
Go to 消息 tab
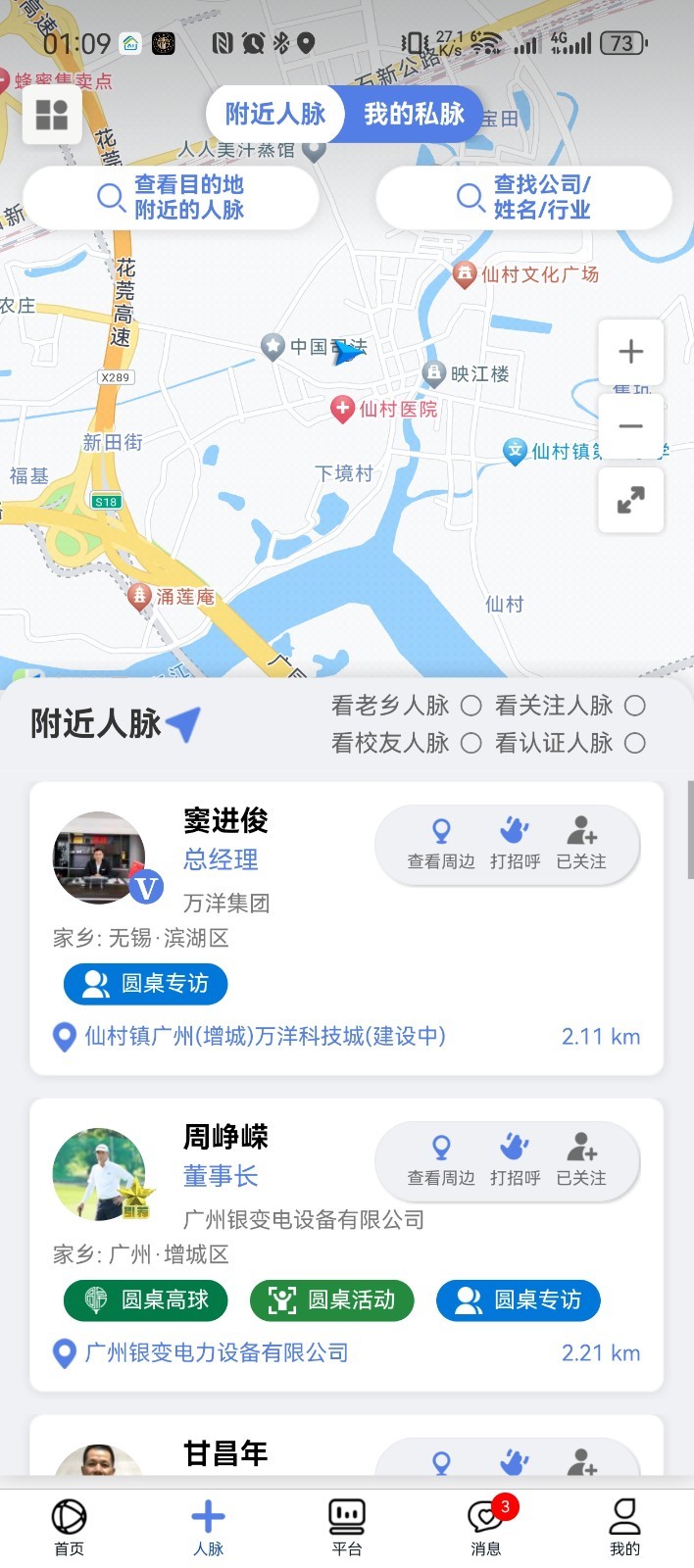[486, 1527]
